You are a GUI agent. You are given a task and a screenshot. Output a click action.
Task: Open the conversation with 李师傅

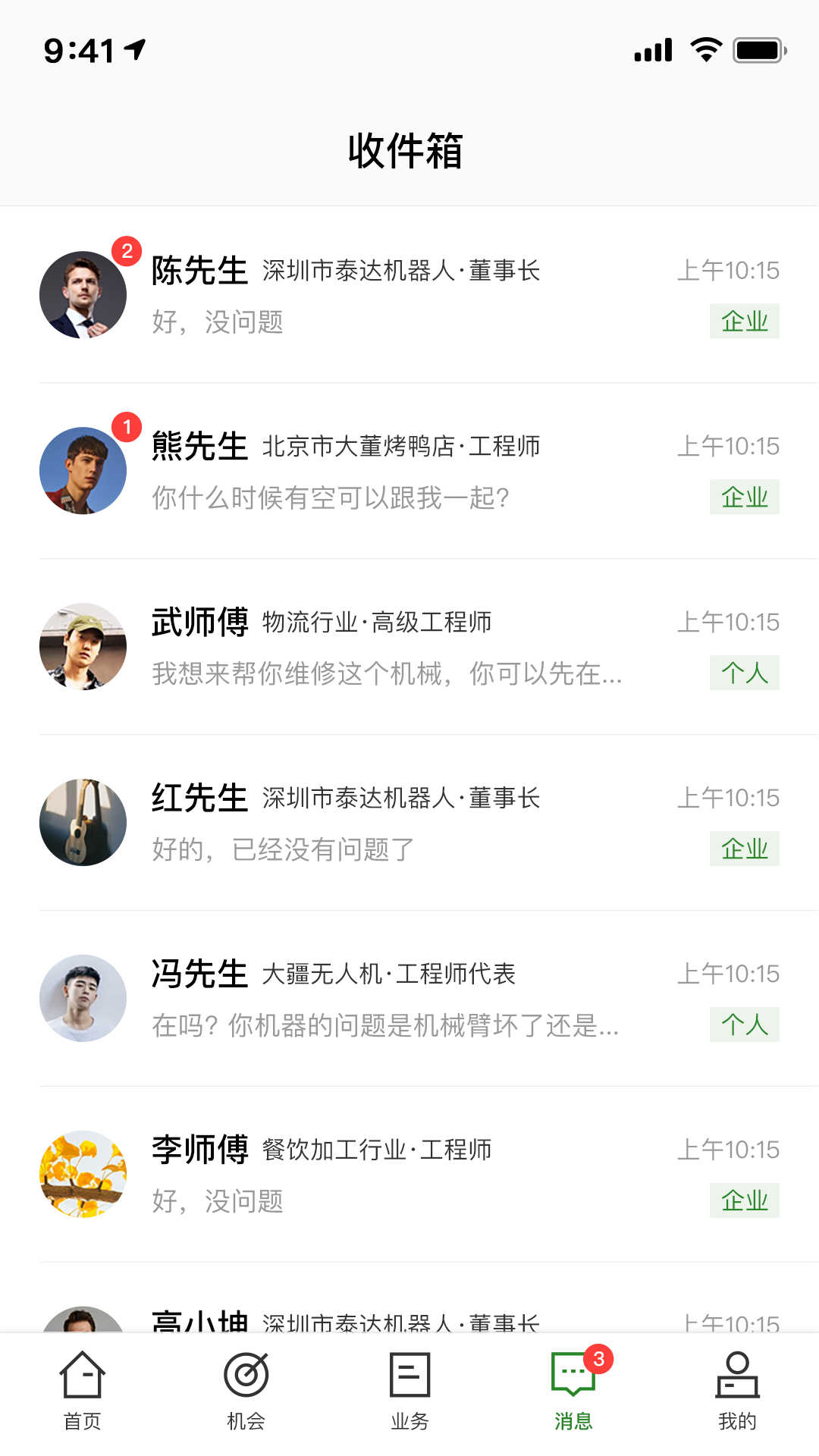point(409,1175)
